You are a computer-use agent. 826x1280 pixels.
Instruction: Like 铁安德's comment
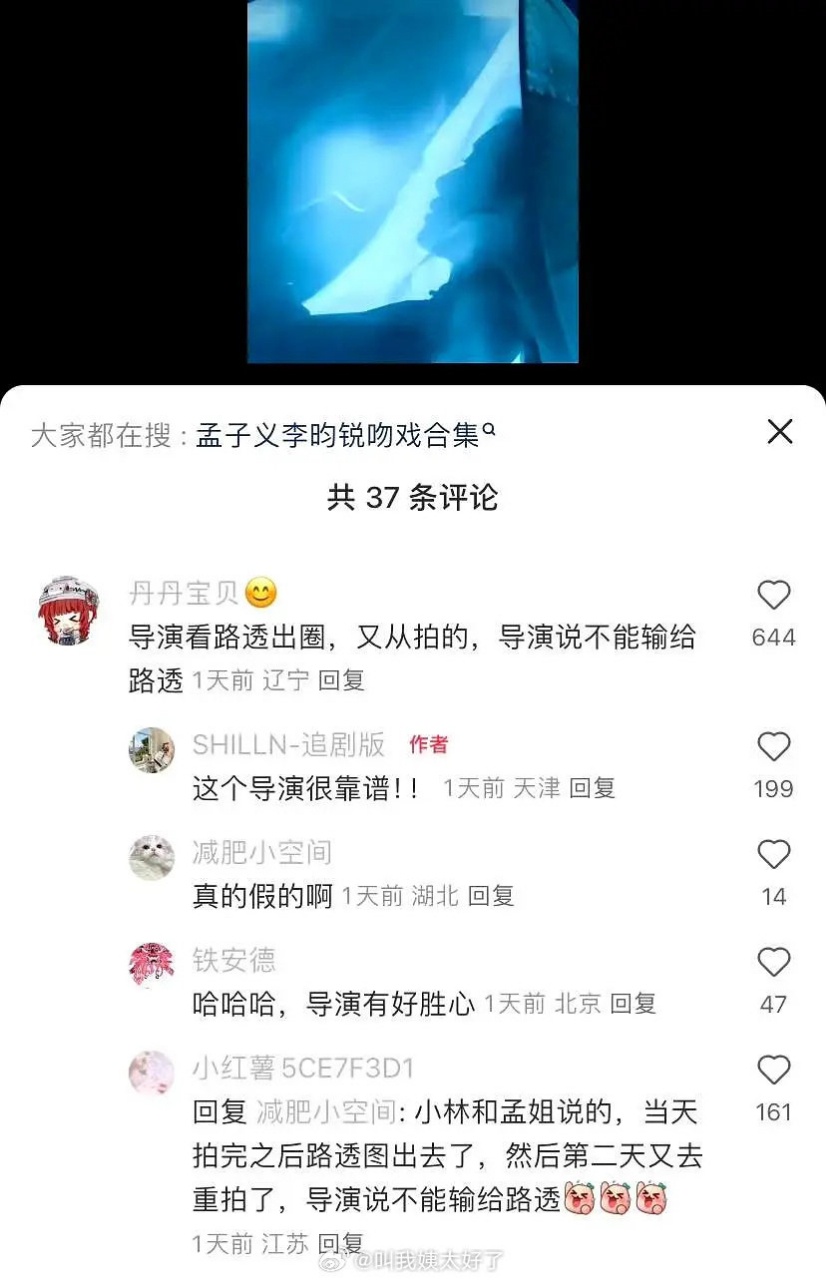773,963
